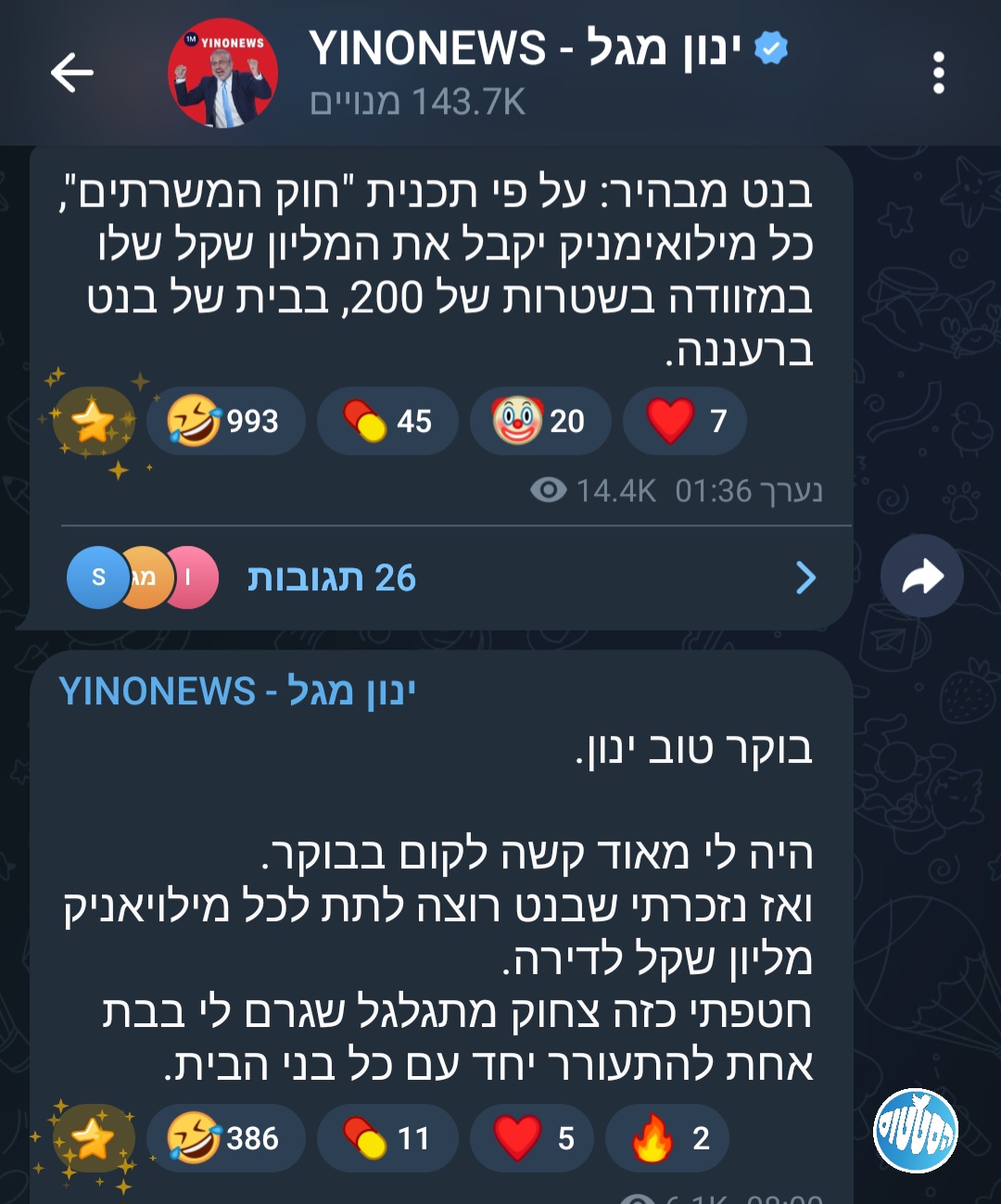Screen dimensions: 1001x1204
Task: Tap the pill reaction showing 45
Action: [387, 421]
